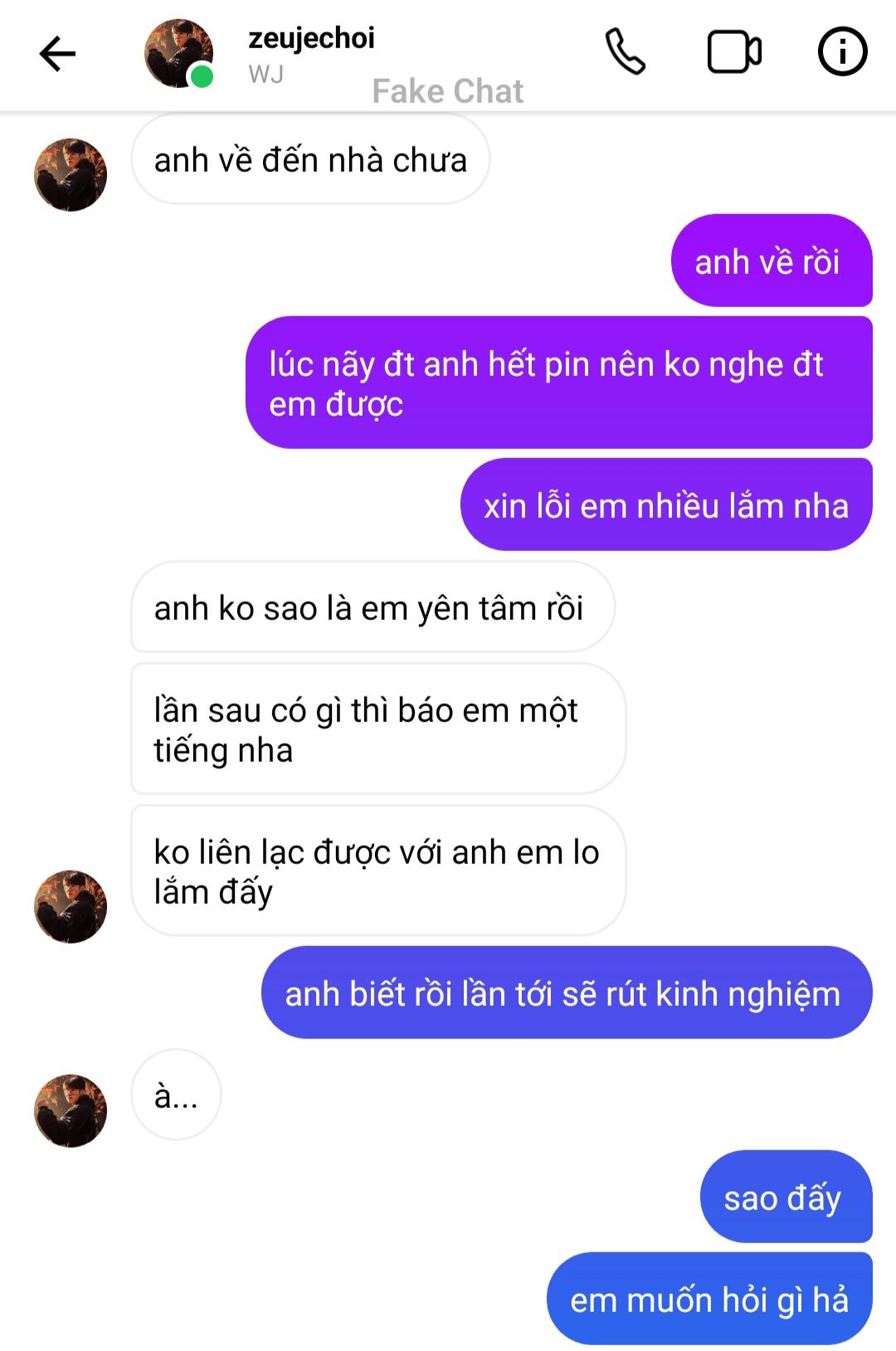Start a video call with zeujechoi
Screen dimensions: 896x1351
click(x=734, y=52)
